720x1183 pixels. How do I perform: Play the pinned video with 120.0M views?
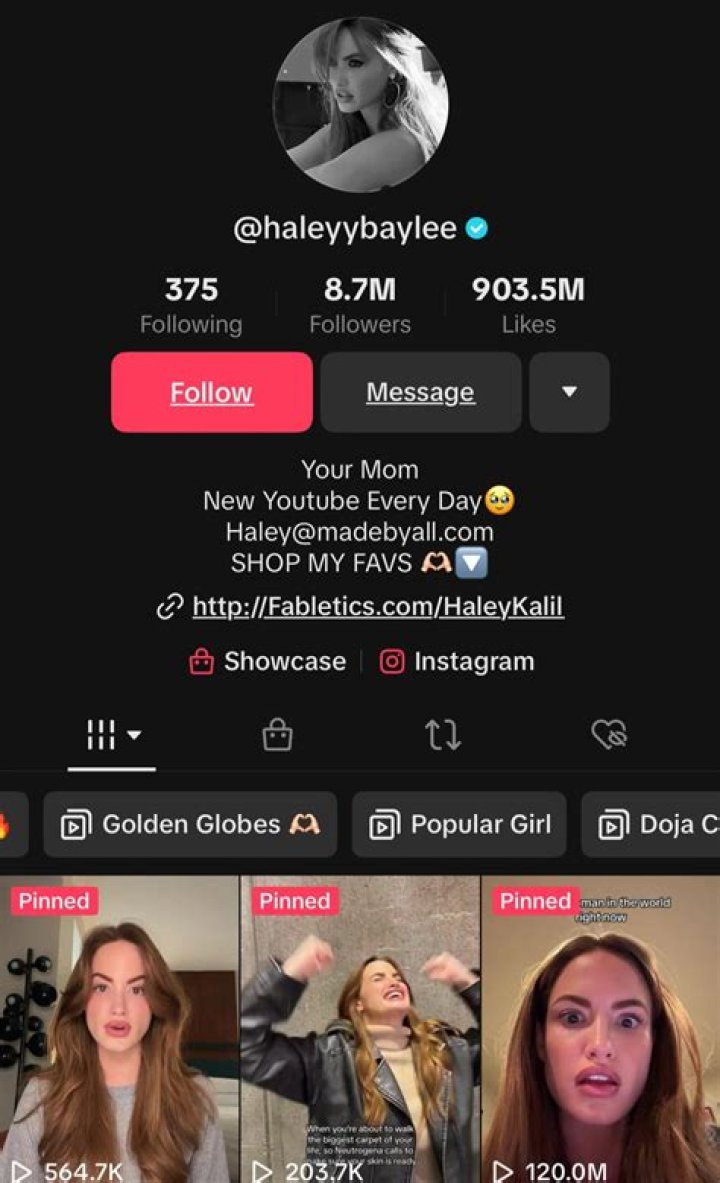(x=600, y=1030)
